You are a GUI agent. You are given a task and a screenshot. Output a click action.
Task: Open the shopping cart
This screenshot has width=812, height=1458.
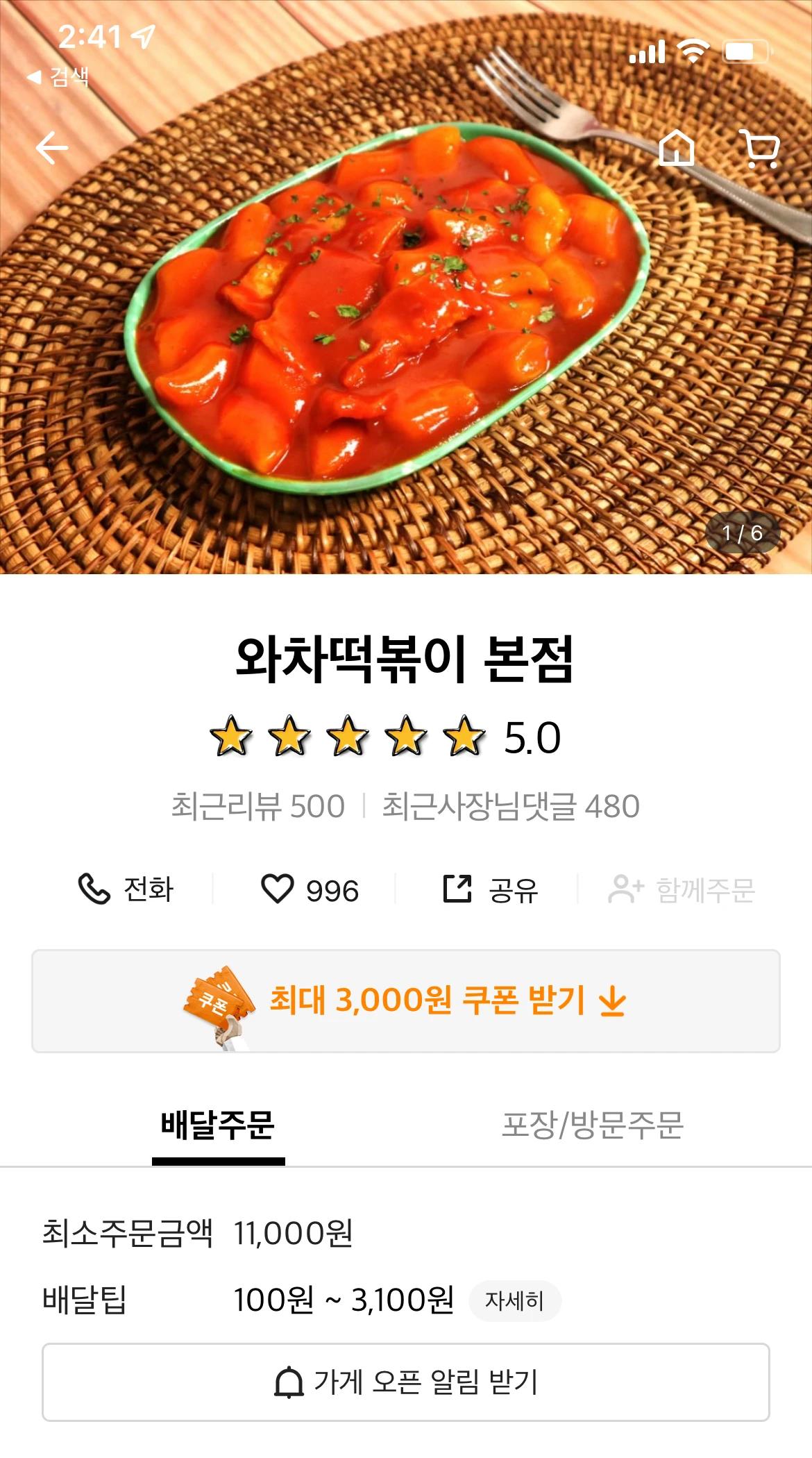[x=761, y=148]
